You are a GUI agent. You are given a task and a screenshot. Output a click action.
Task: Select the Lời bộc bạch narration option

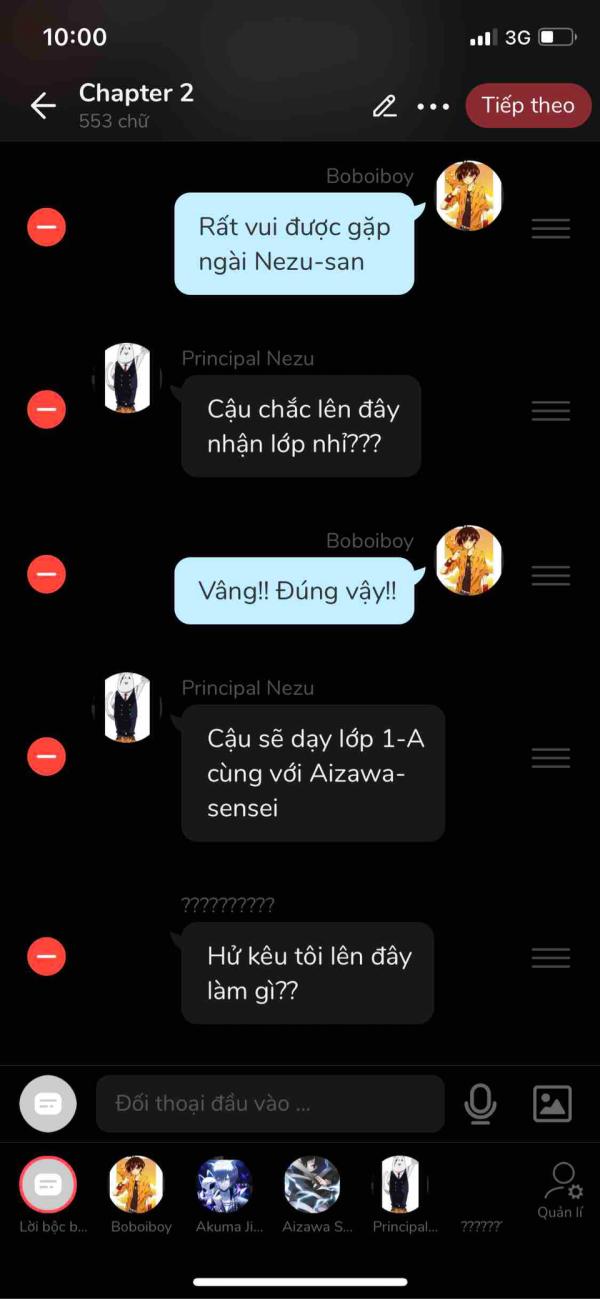[x=48, y=1185]
